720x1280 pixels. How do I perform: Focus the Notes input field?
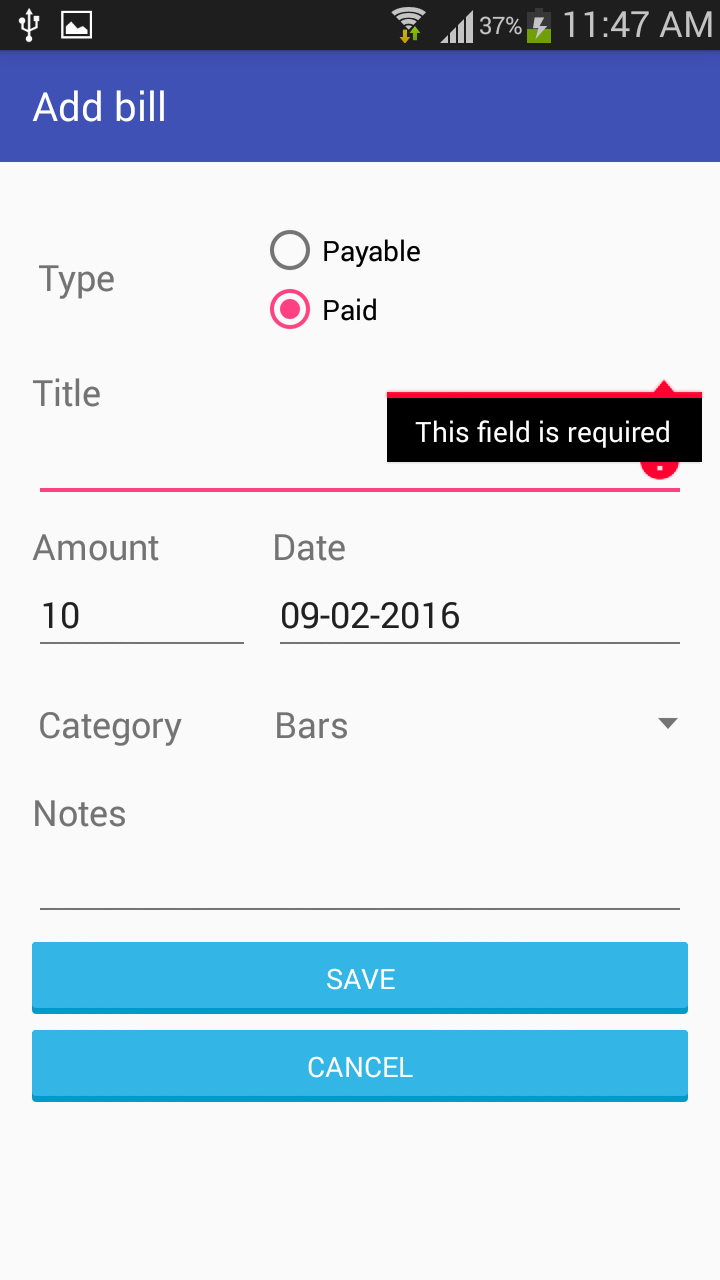[x=359, y=880]
